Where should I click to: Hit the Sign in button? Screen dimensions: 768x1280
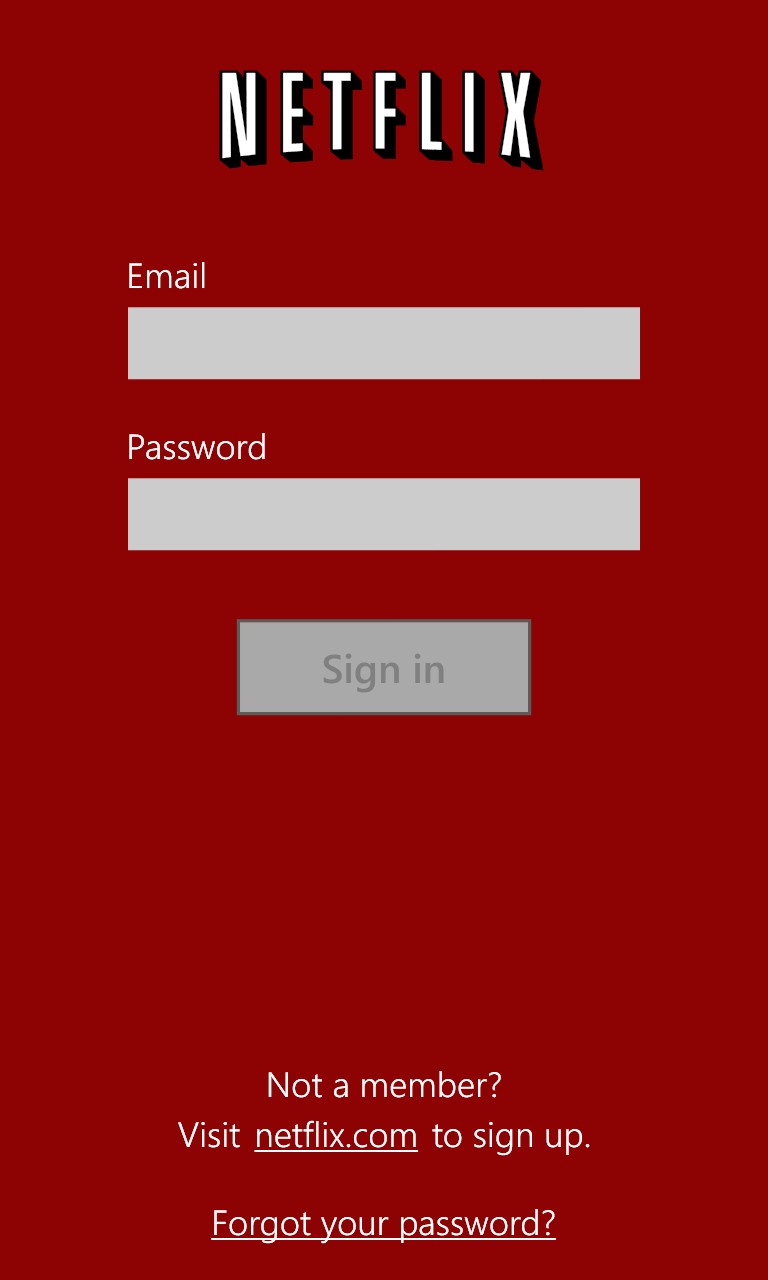(x=384, y=667)
